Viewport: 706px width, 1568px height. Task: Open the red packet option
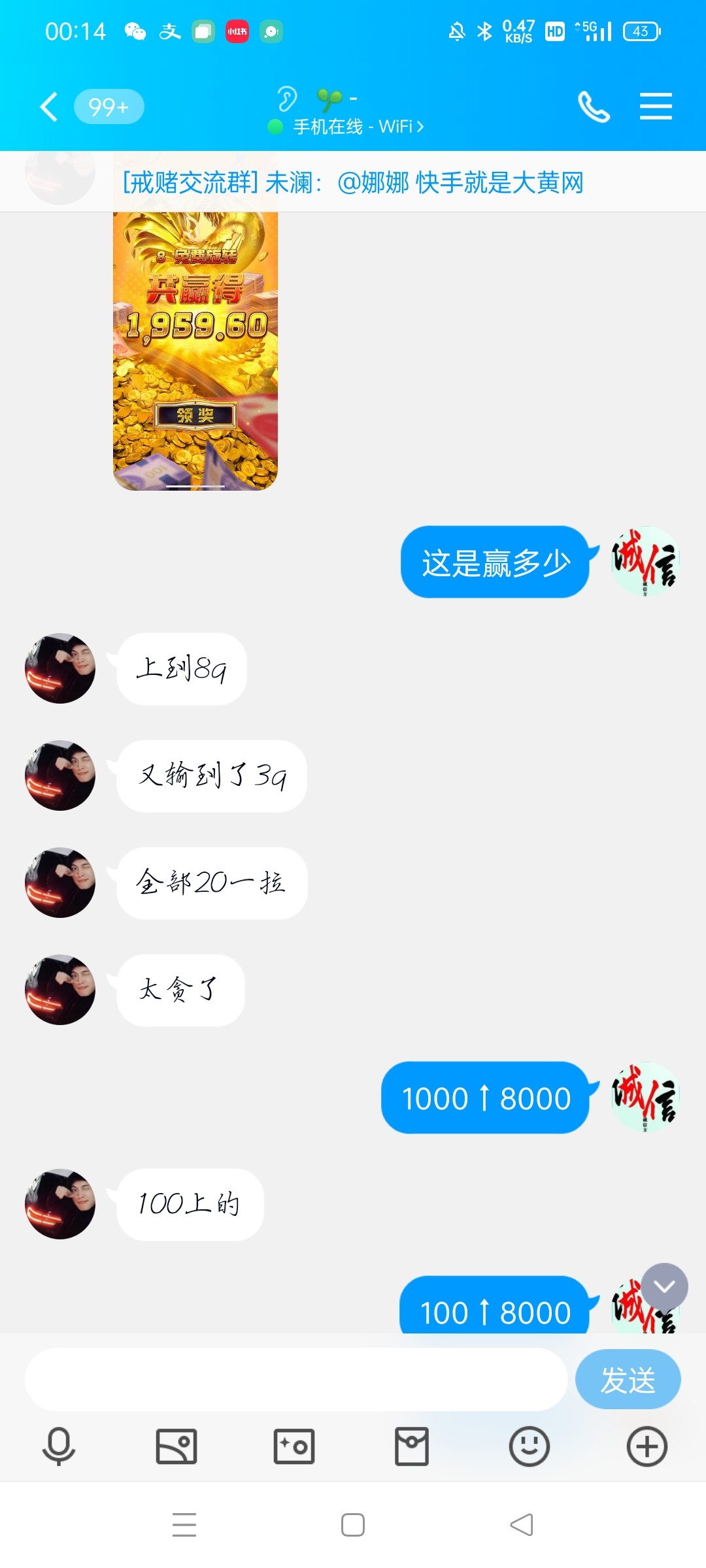[x=412, y=1446]
